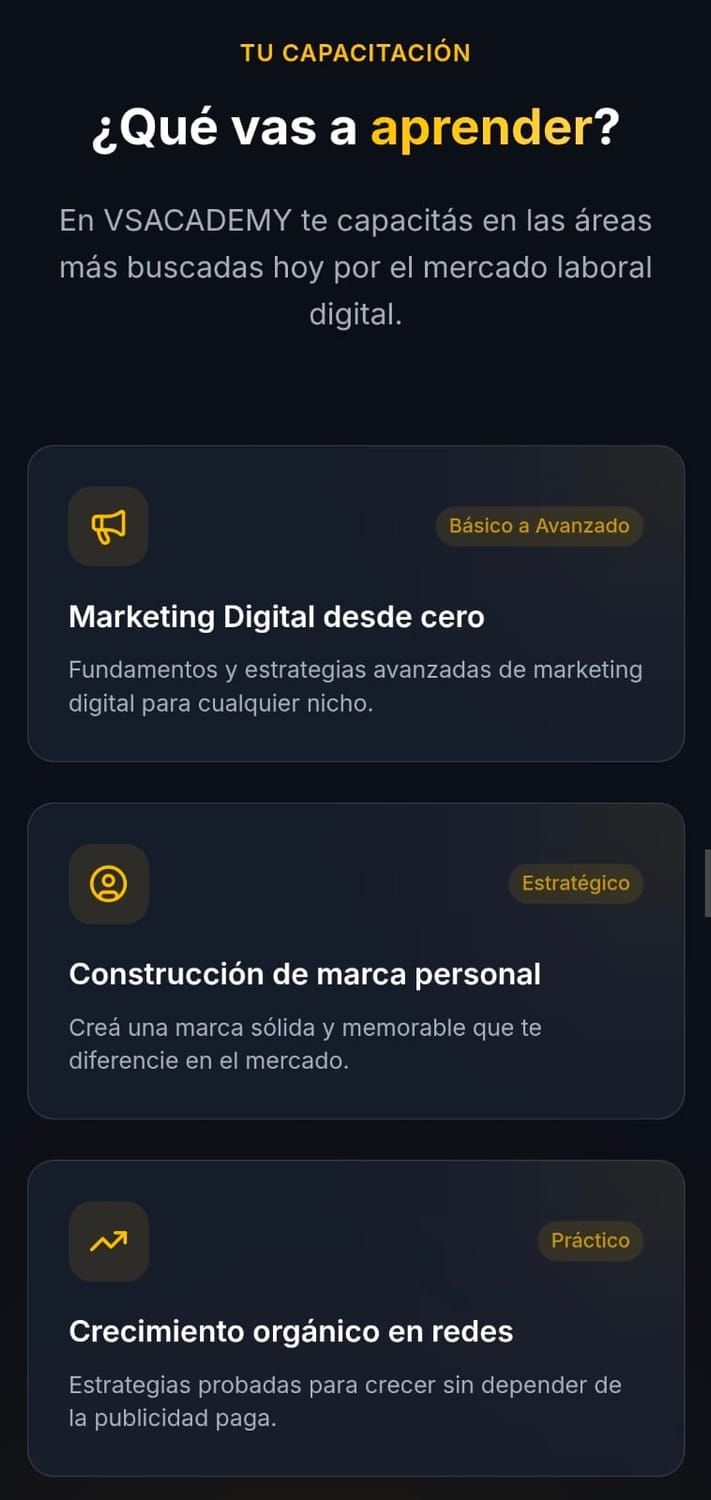View the Crecimiento orgánico en redes card
Viewport: 711px width, 1500px height.
tap(355, 1318)
